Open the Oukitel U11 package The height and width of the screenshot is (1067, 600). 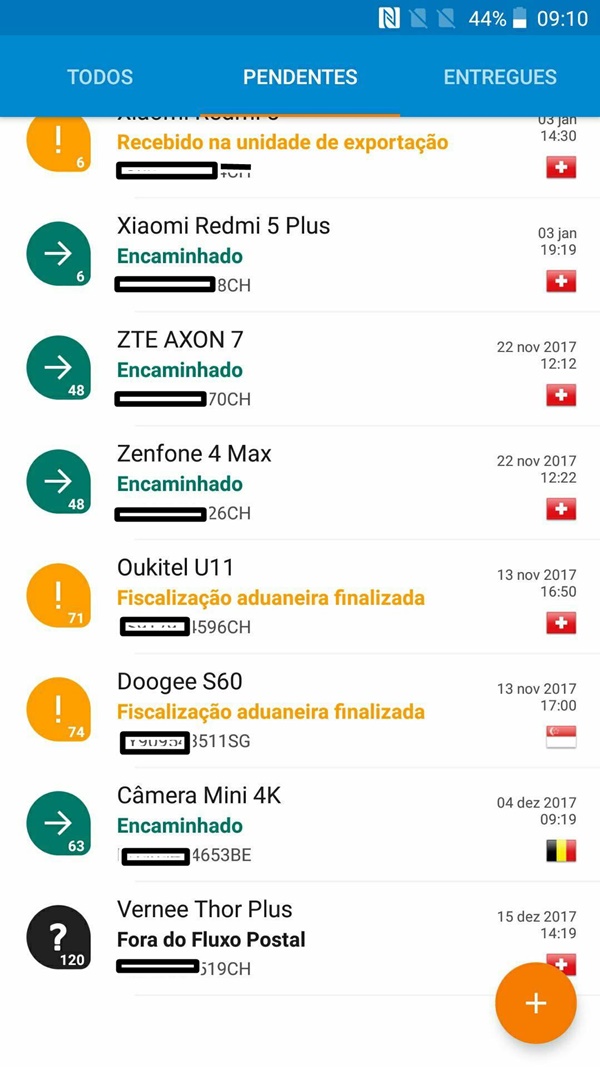click(x=300, y=597)
